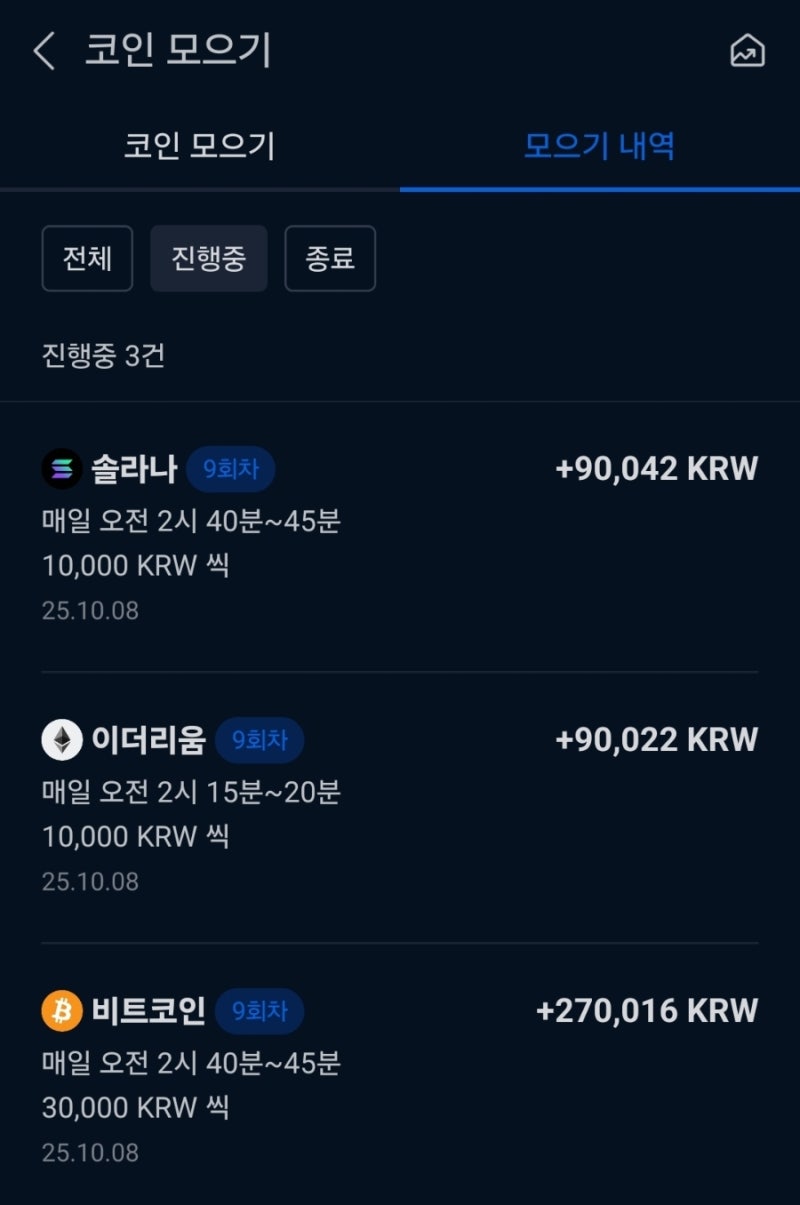Tap the 9회차 badge next to 이더리움
This screenshot has width=800, height=1205.
click(x=259, y=740)
